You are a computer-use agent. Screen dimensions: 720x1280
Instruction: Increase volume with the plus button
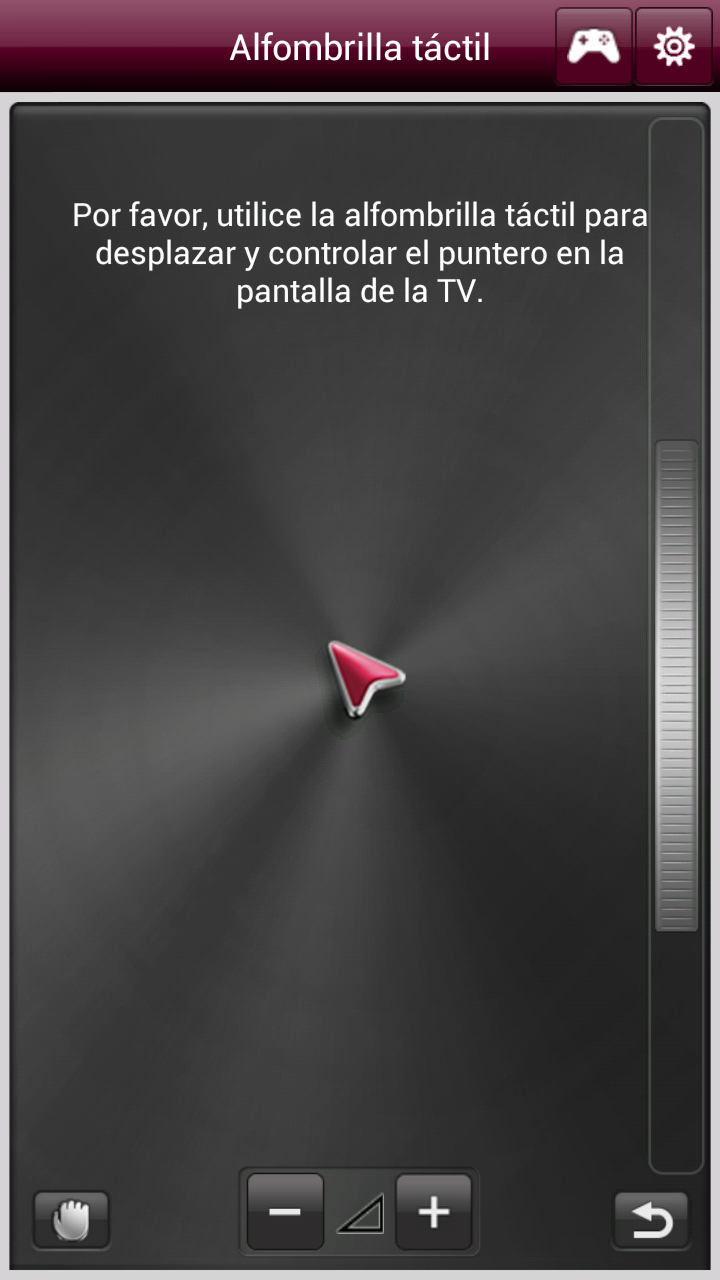click(434, 1212)
